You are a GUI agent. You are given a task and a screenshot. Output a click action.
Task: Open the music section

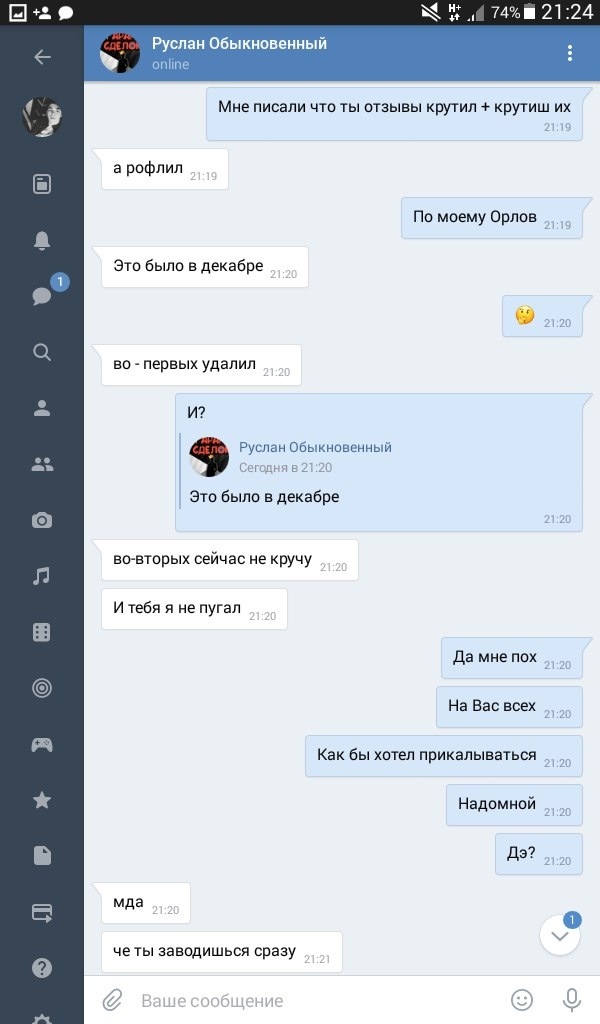42,576
